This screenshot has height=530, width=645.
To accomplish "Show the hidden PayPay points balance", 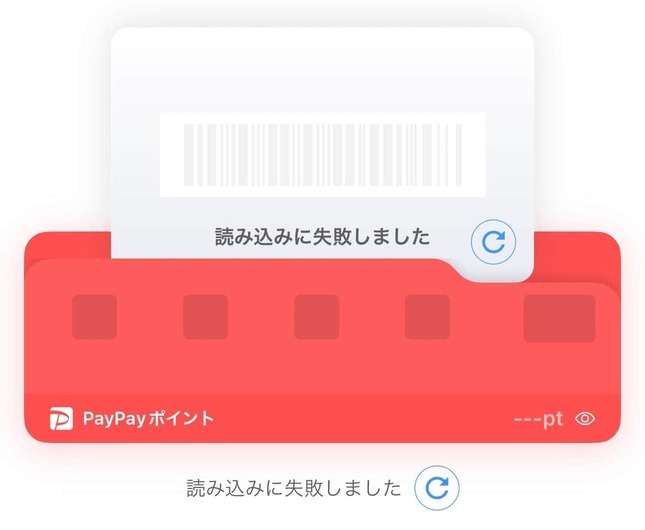I will [586, 419].
